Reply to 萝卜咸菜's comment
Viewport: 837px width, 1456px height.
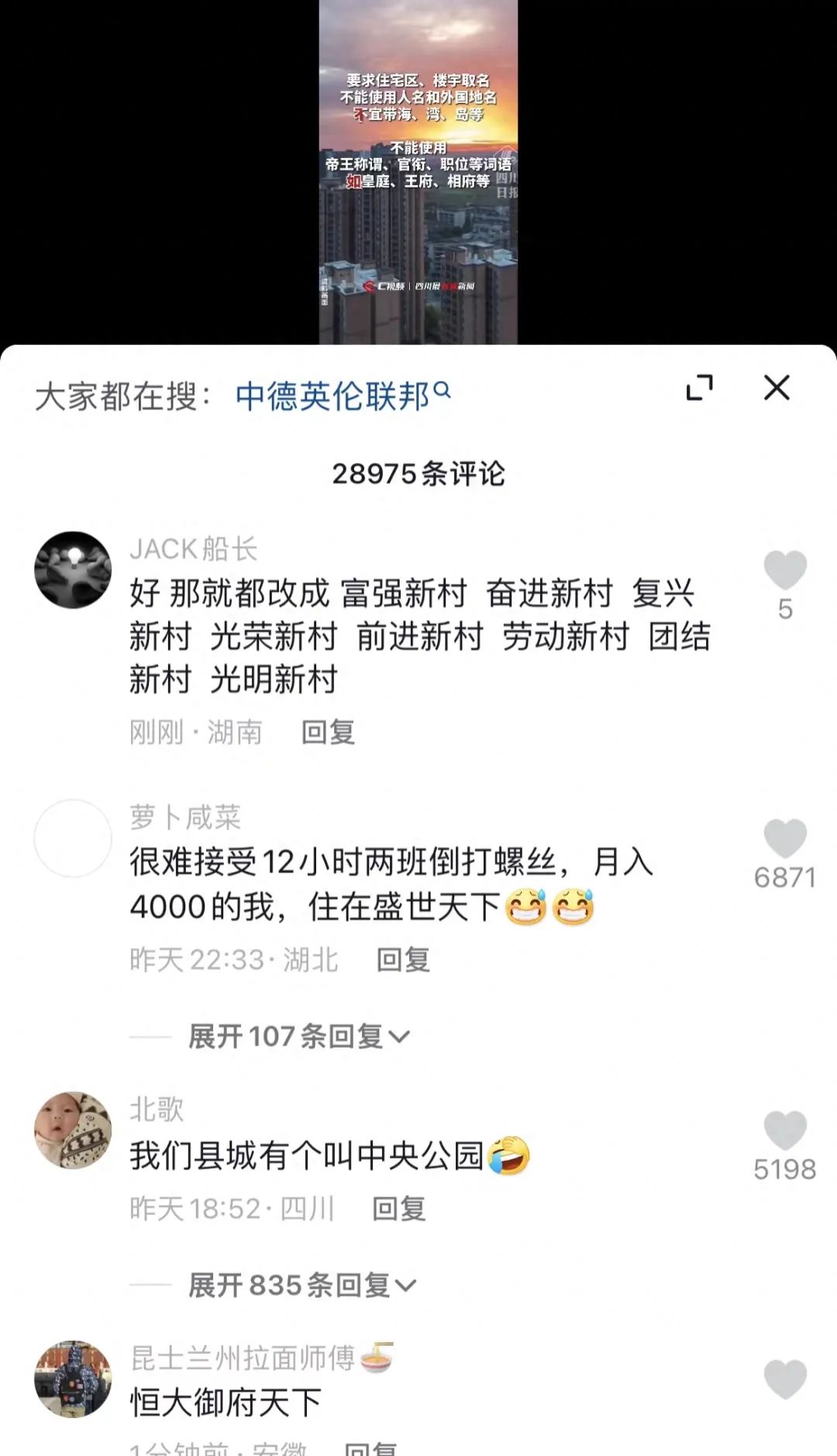(x=403, y=960)
